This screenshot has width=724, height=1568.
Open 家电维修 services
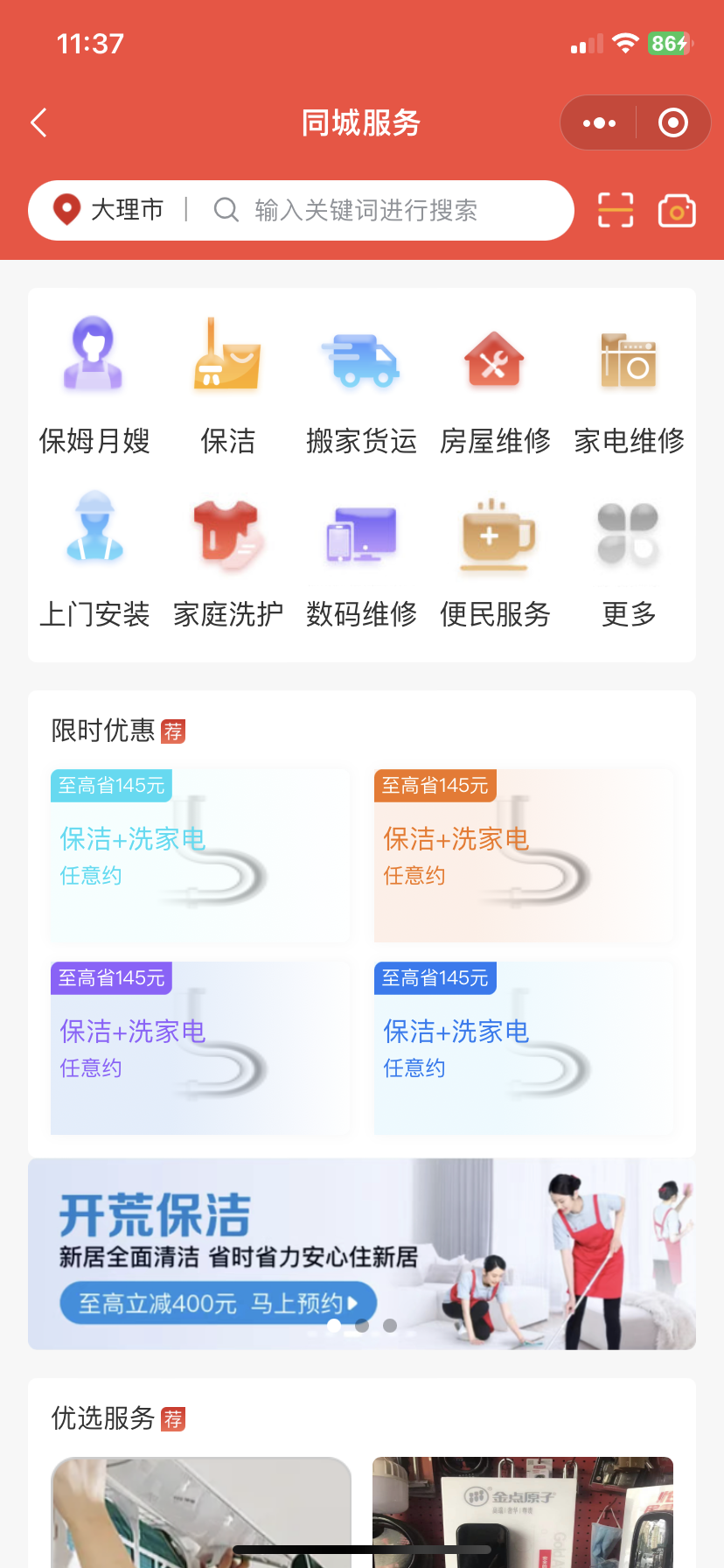coord(629,385)
